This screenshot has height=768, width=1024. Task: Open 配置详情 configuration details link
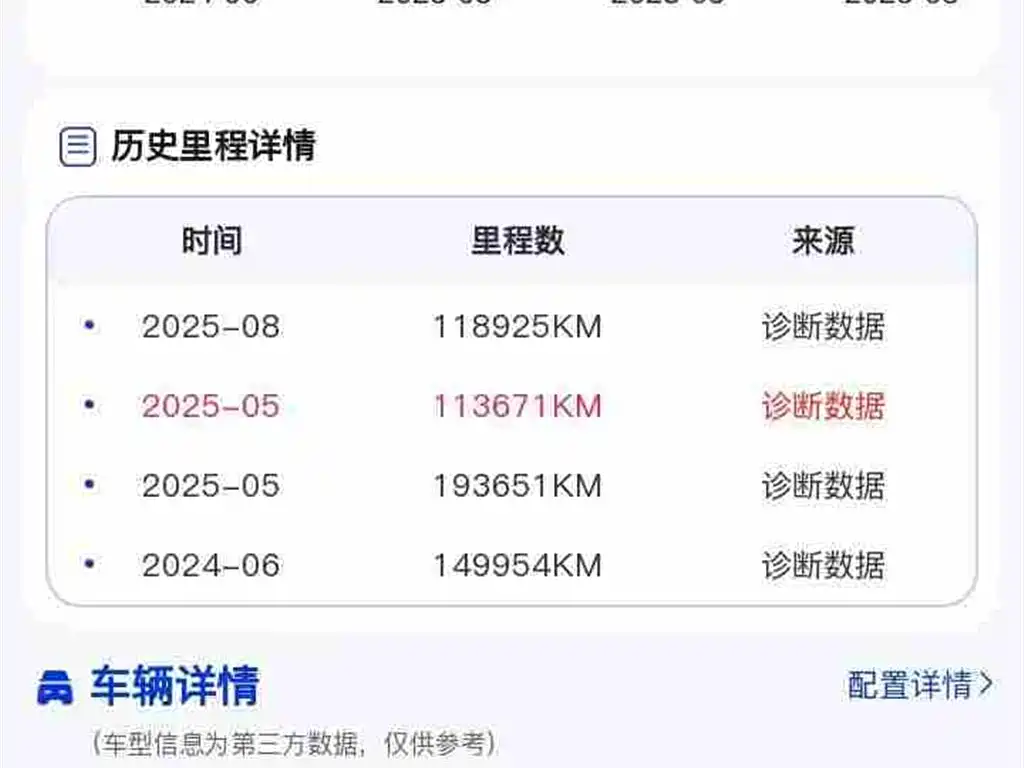click(x=920, y=685)
